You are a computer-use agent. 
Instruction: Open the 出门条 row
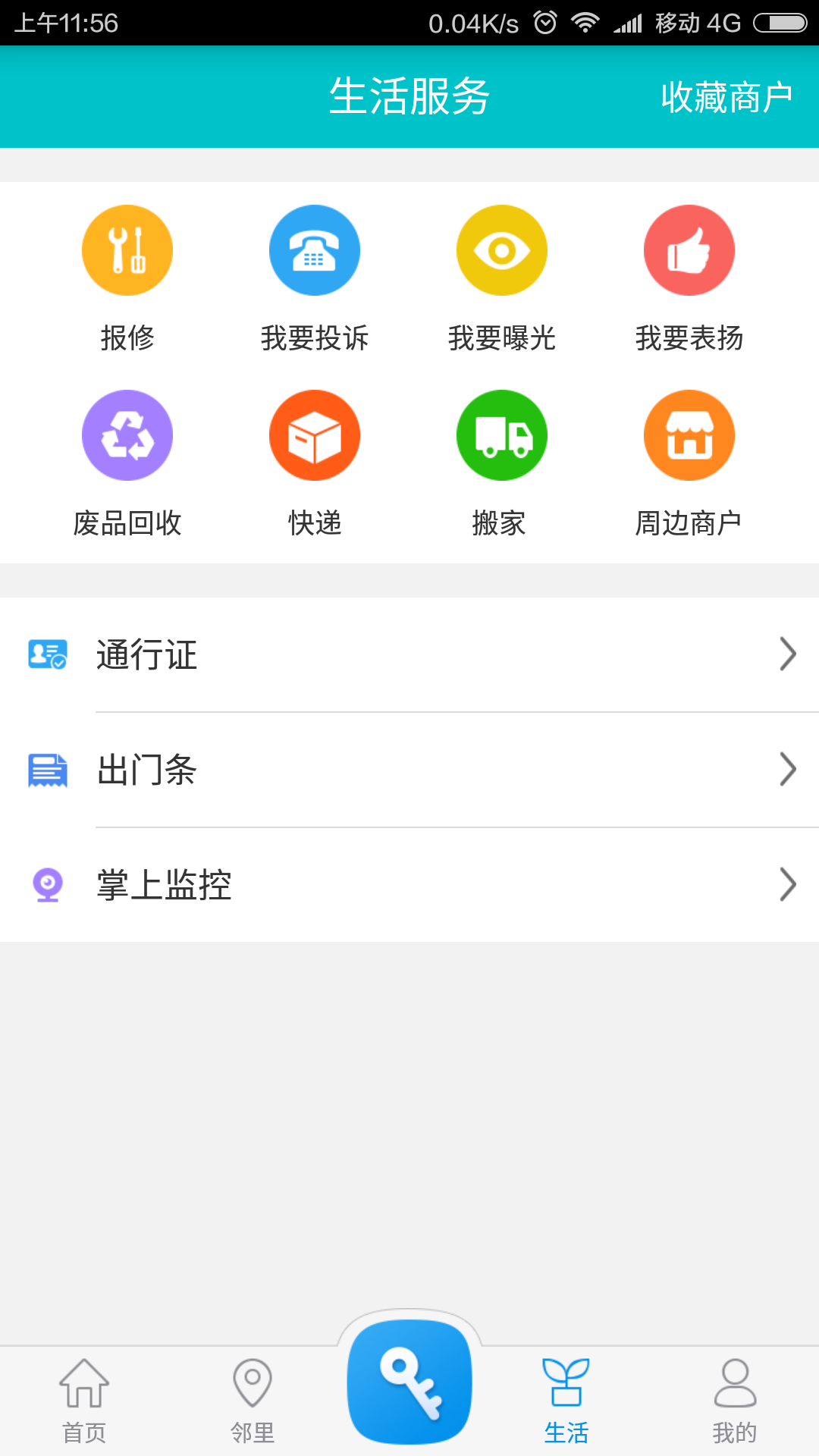pos(409,770)
